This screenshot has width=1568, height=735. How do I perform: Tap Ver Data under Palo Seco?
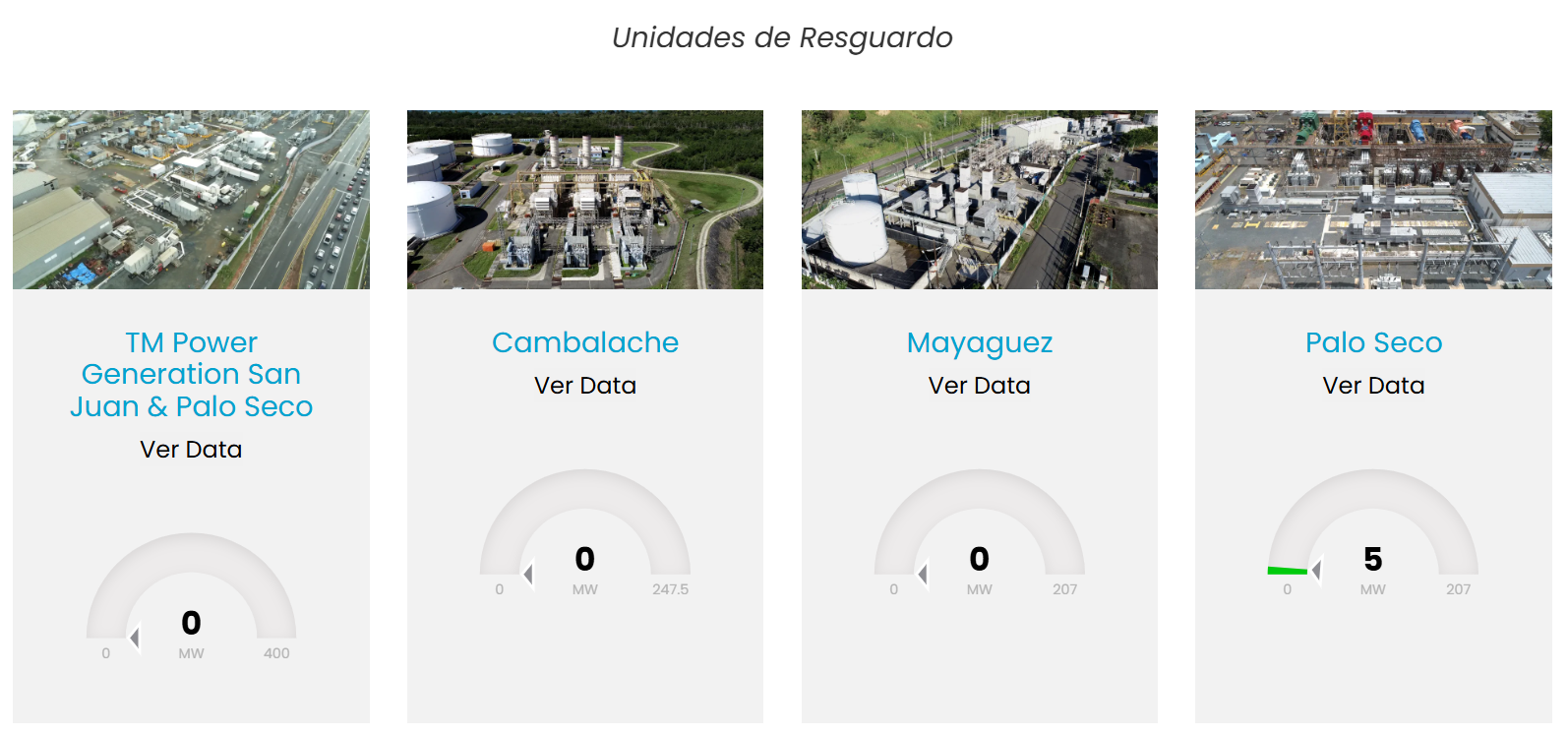pyautogui.click(x=1373, y=386)
